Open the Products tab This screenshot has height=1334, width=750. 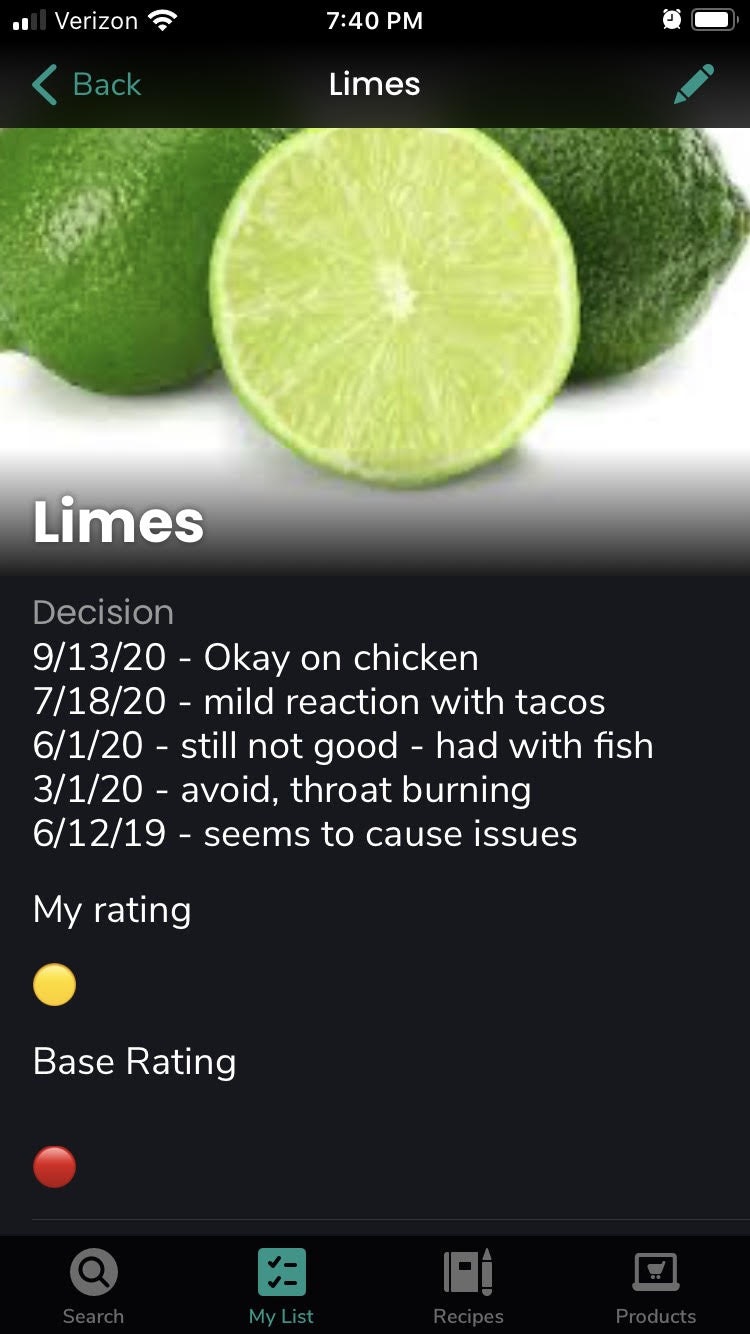(655, 1286)
